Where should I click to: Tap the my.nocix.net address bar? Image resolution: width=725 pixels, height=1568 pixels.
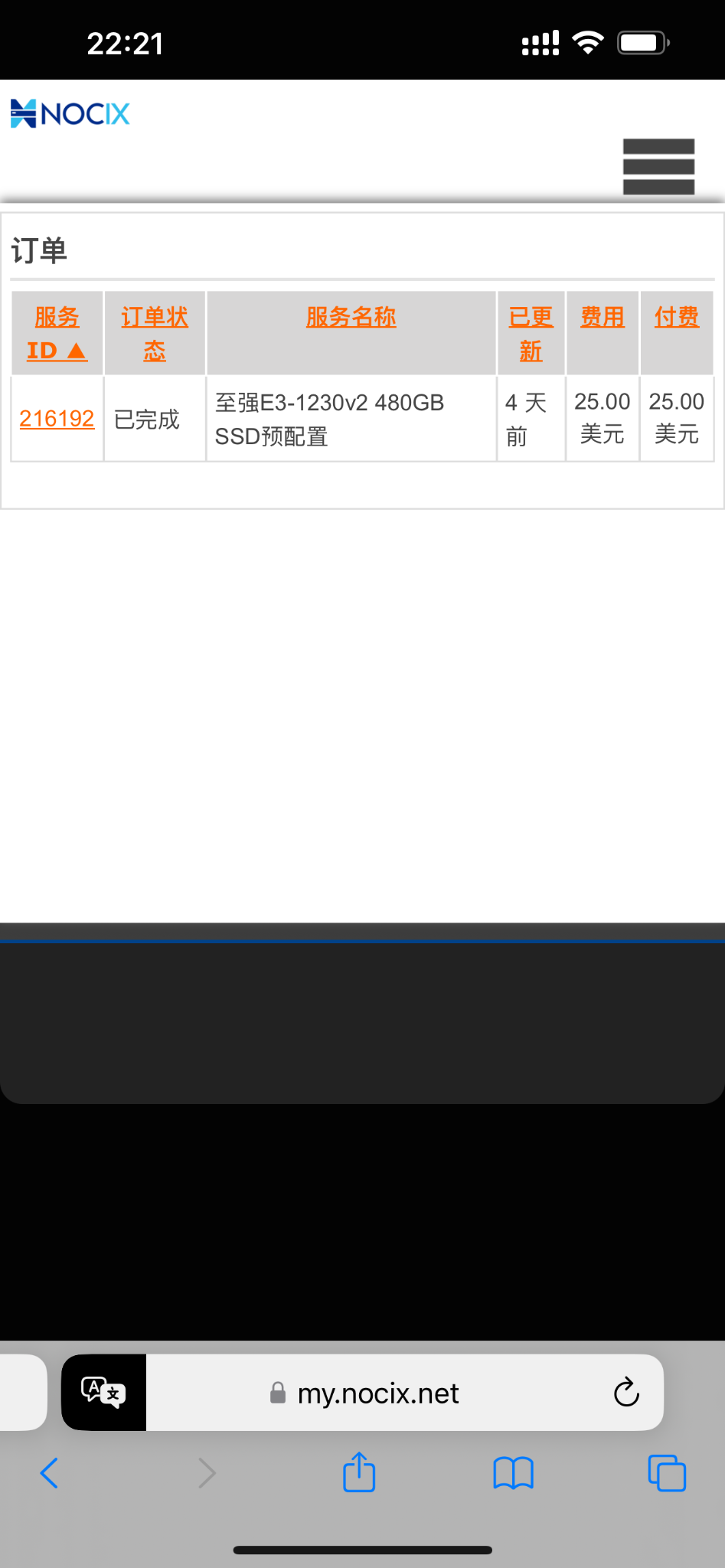[378, 1393]
